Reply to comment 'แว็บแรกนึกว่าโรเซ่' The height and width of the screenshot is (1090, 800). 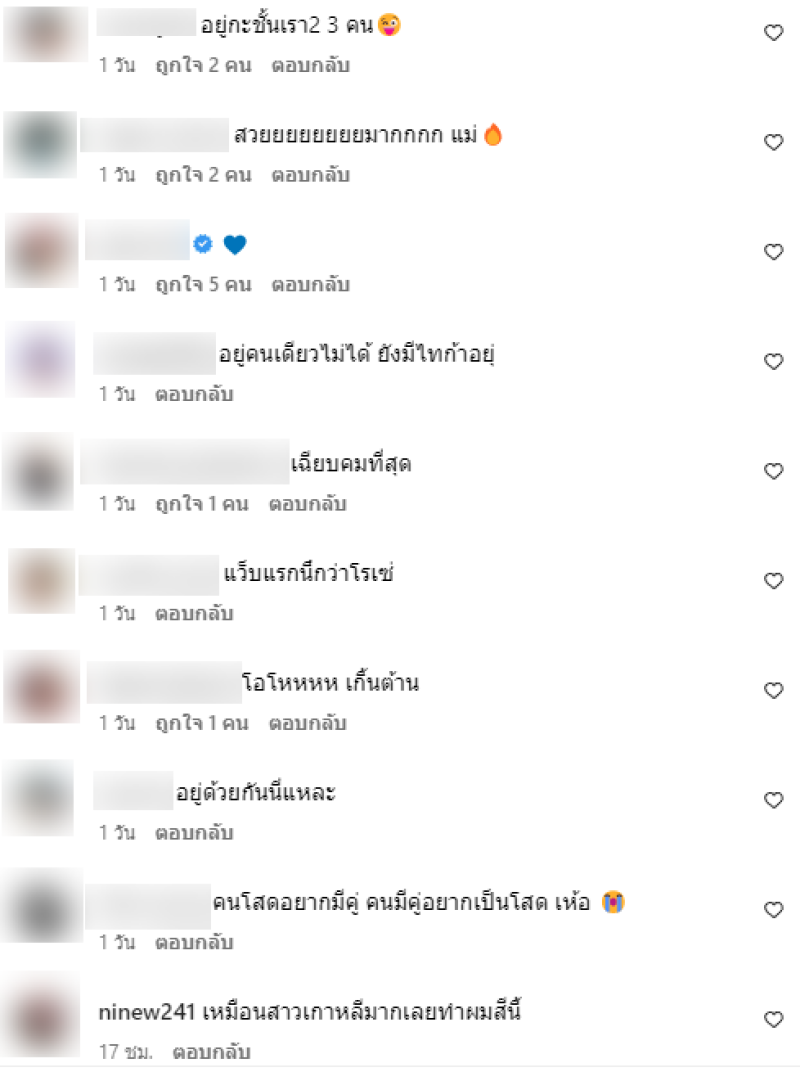click(x=194, y=613)
